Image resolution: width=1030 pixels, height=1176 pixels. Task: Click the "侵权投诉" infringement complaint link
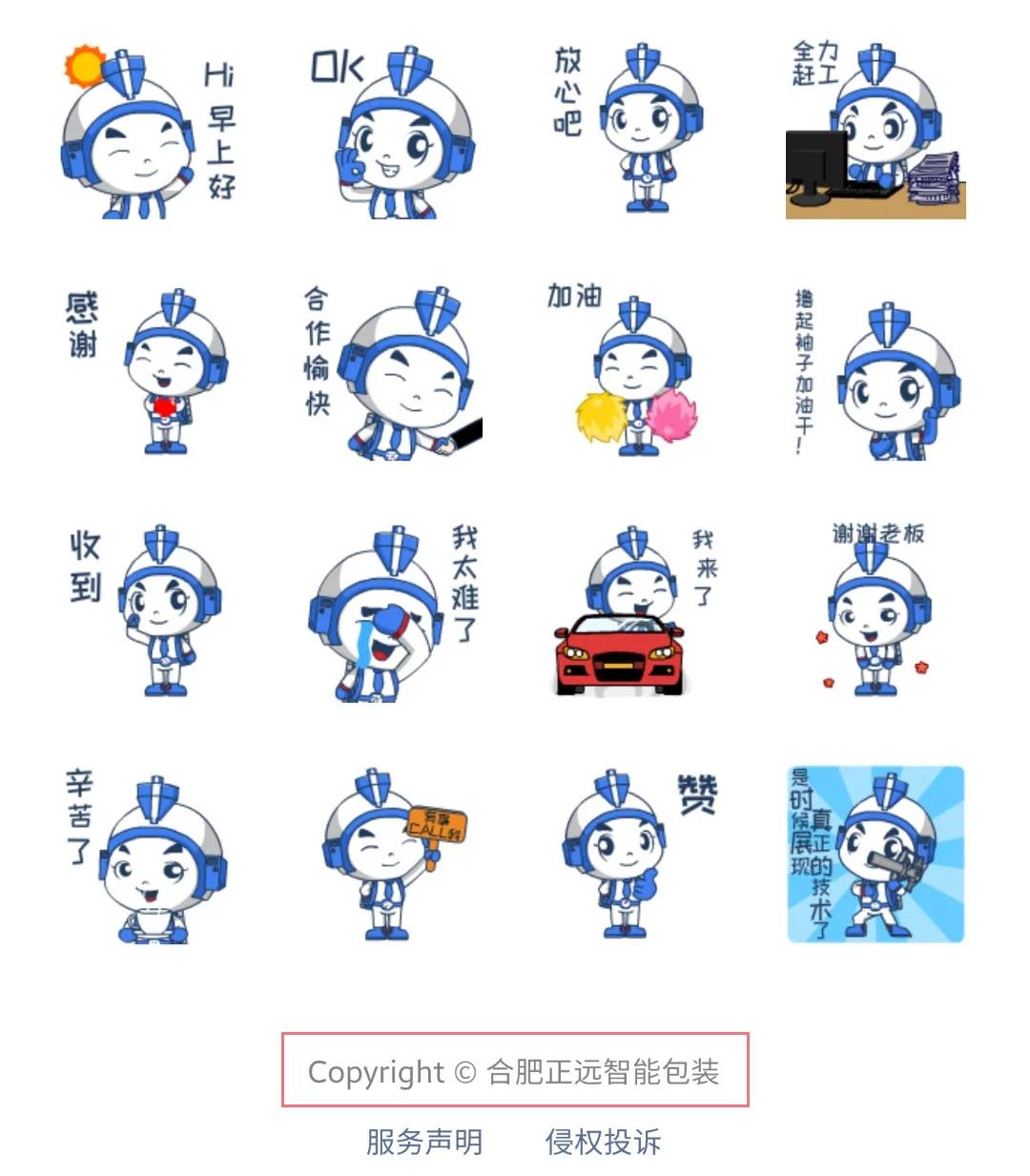pyautogui.click(x=603, y=1141)
